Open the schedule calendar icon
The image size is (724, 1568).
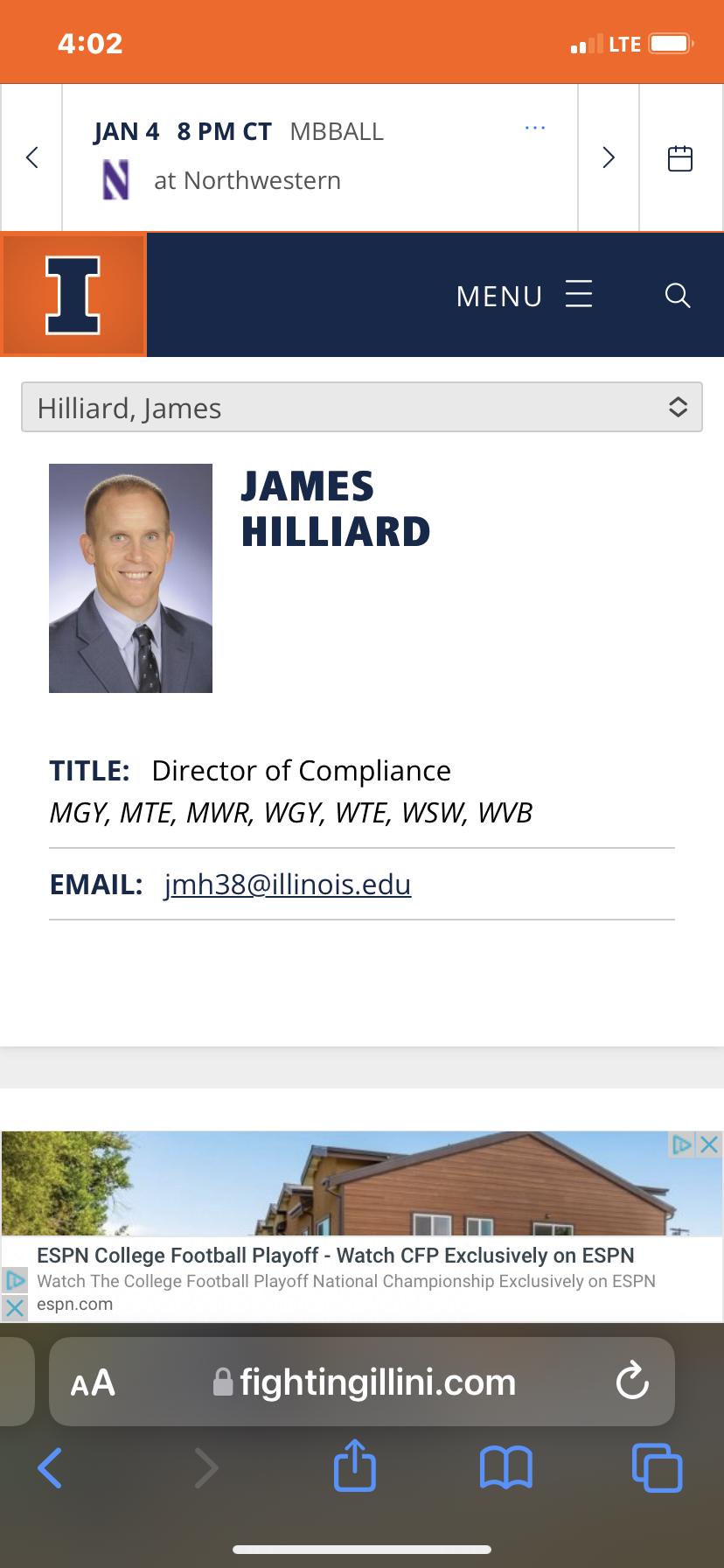(680, 158)
